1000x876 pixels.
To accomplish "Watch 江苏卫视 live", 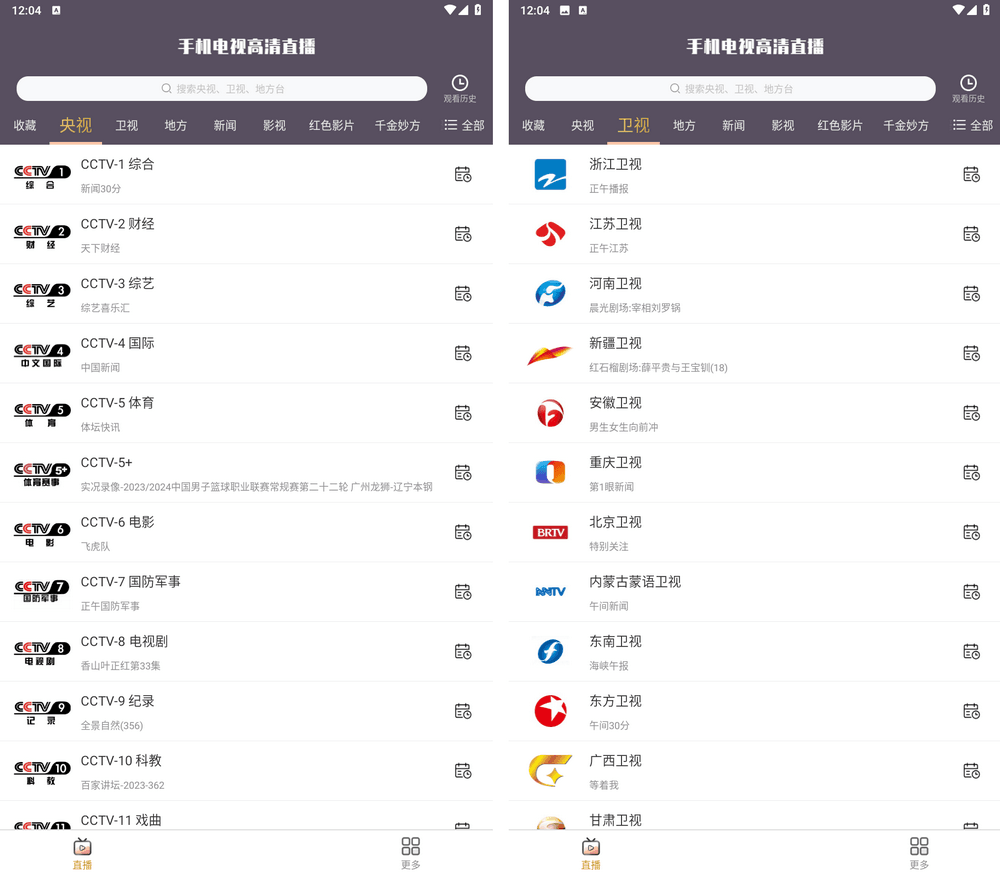I will click(700, 234).
